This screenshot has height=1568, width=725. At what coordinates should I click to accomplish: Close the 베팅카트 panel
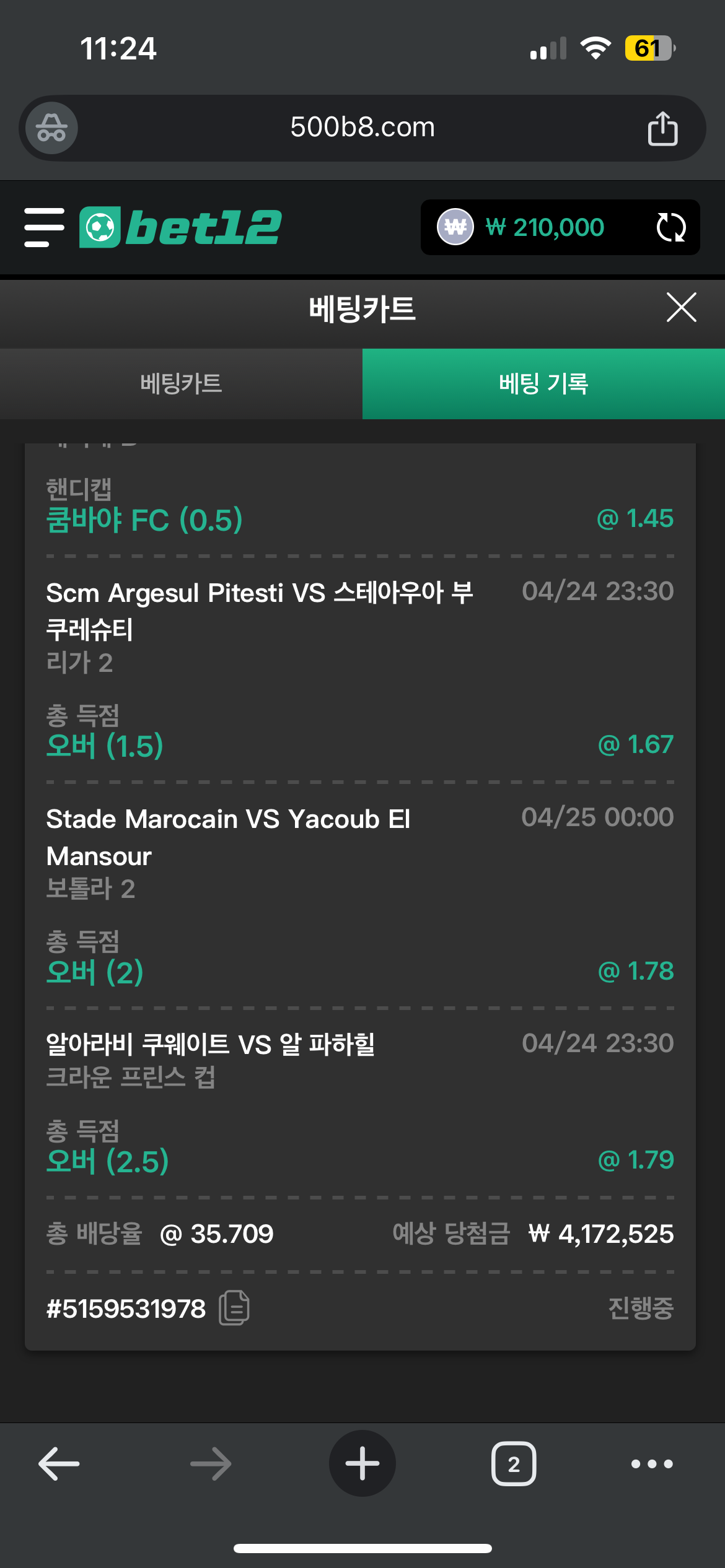click(681, 307)
